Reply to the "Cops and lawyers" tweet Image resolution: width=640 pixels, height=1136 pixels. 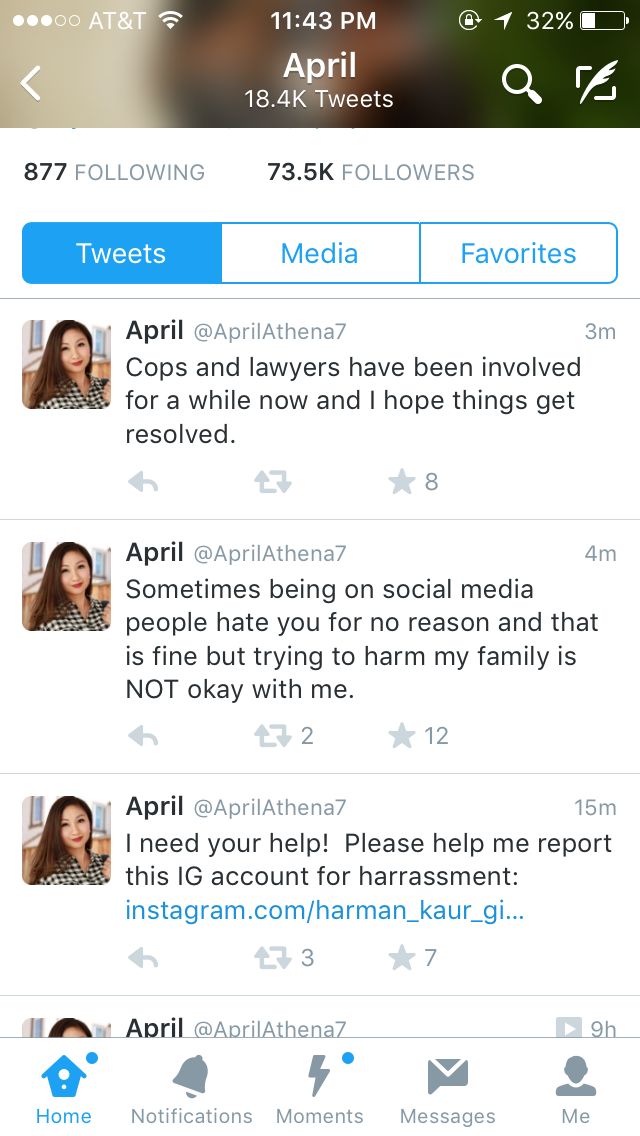(x=143, y=482)
